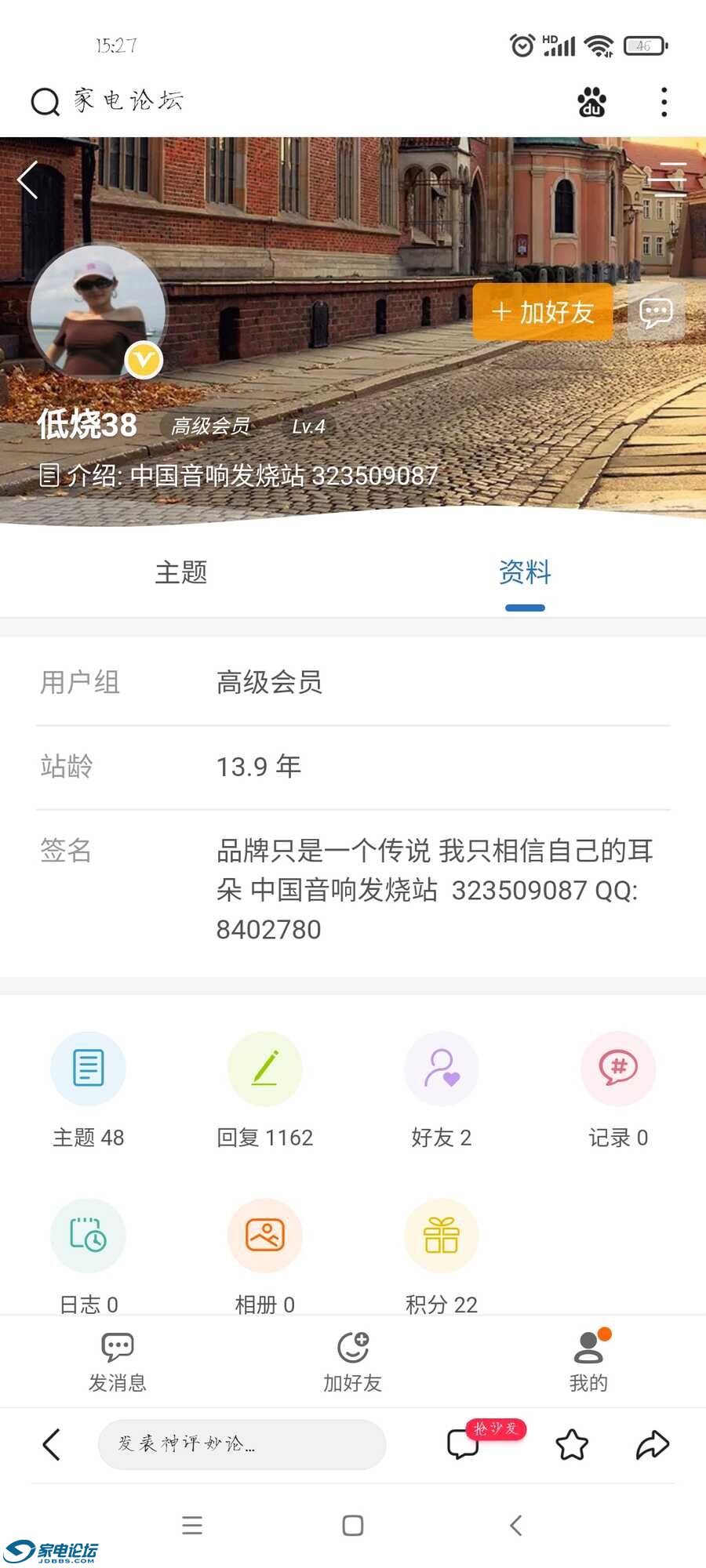Check the 积分 22 points gift icon
This screenshot has height=1568, width=706.
pos(441,1235)
